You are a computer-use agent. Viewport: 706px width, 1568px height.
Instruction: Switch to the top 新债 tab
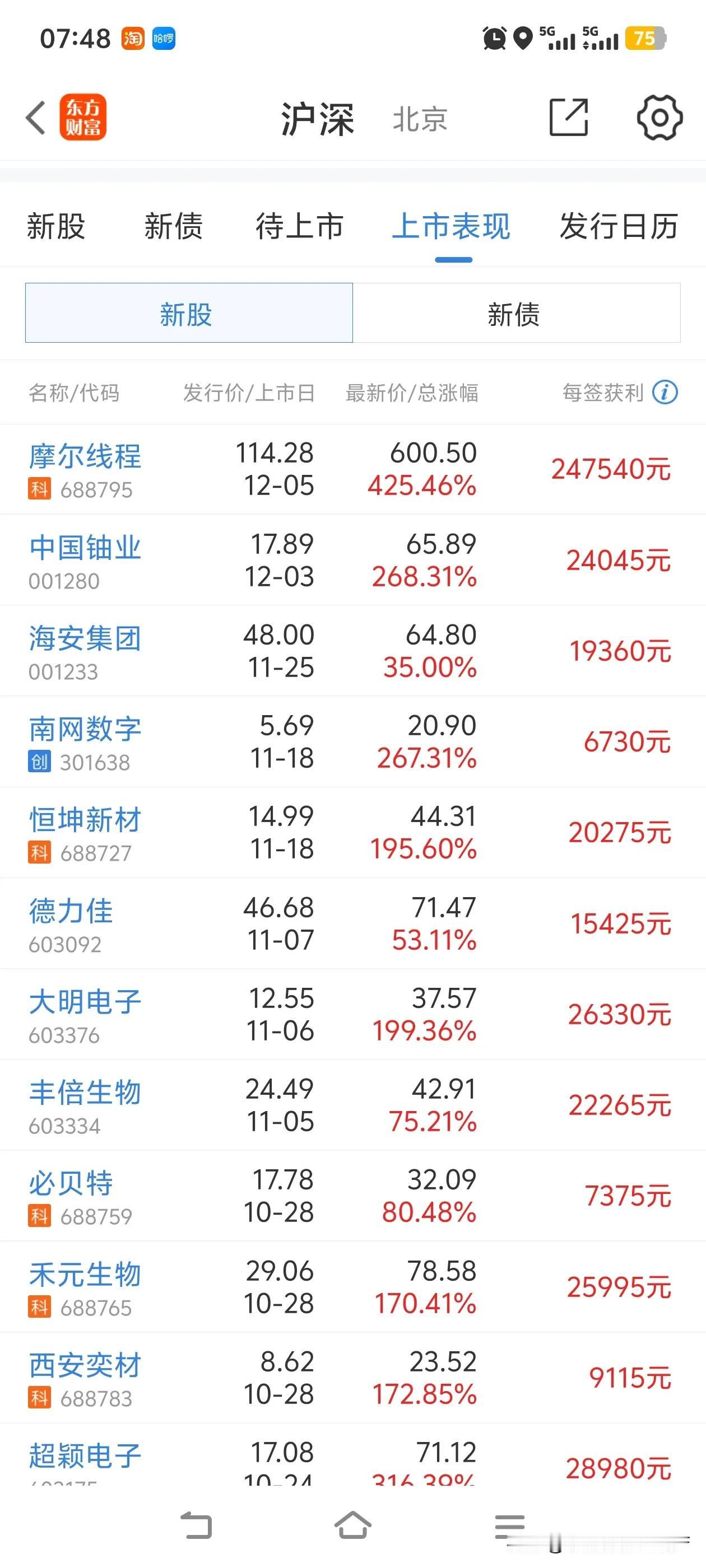[x=174, y=227]
